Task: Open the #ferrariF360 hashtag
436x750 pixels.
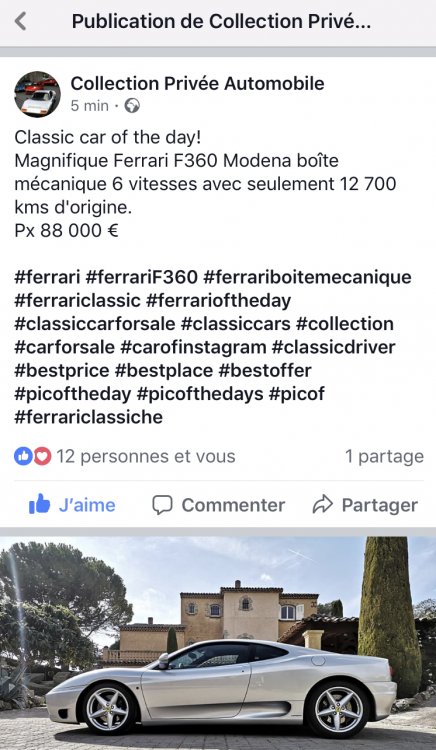Action: pos(142,277)
